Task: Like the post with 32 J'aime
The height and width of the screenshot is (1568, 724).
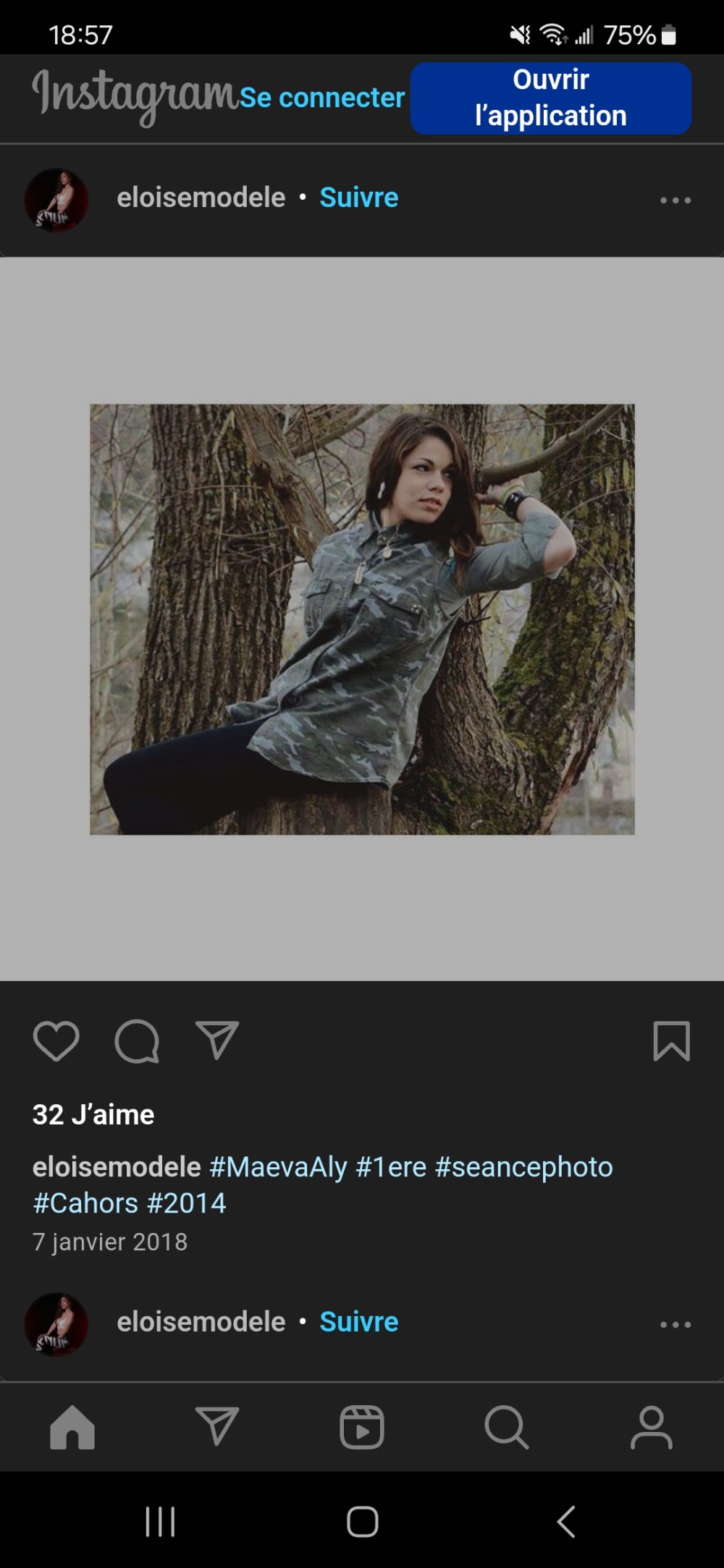Action: [56, 1041]
